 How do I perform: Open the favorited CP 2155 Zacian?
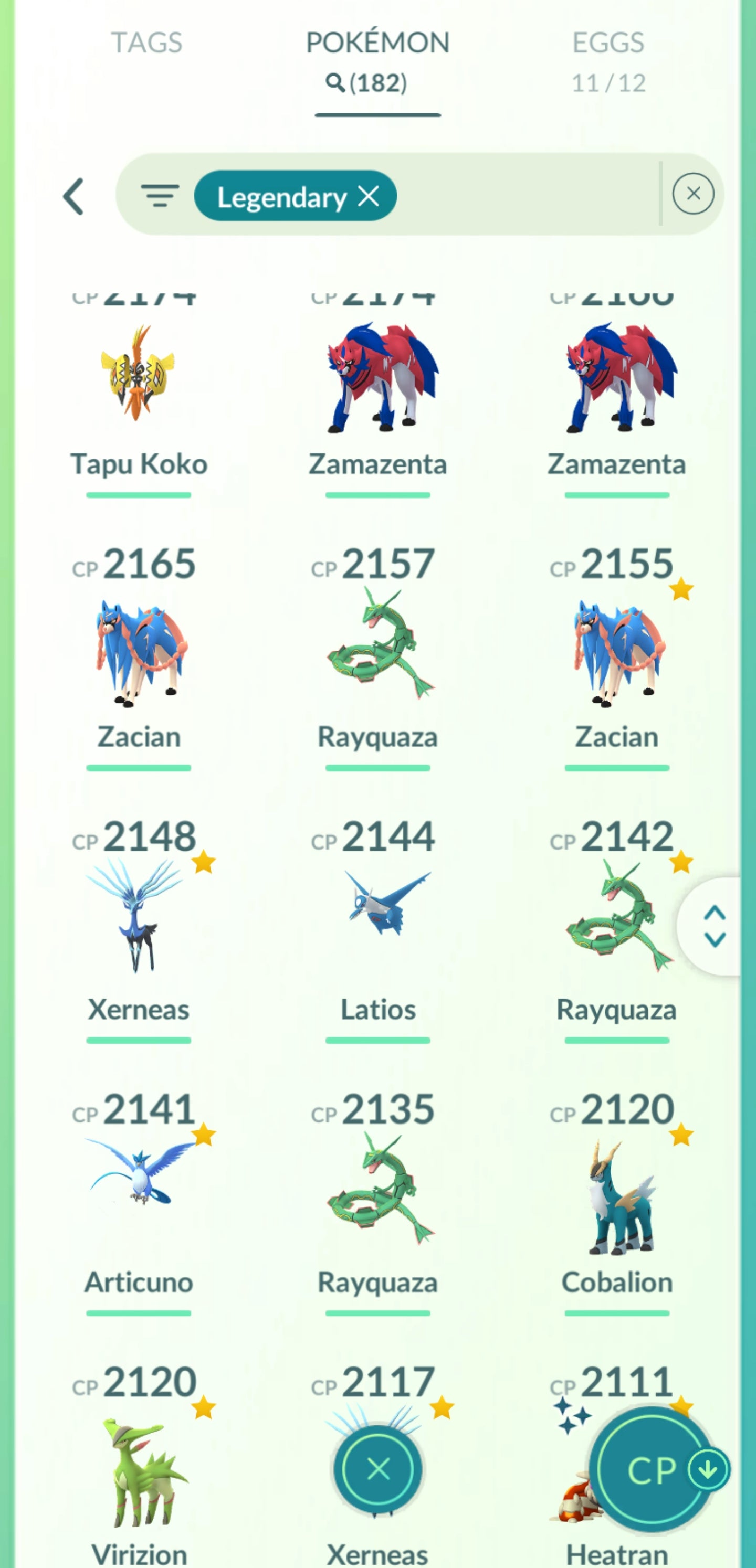click(616, 654)
